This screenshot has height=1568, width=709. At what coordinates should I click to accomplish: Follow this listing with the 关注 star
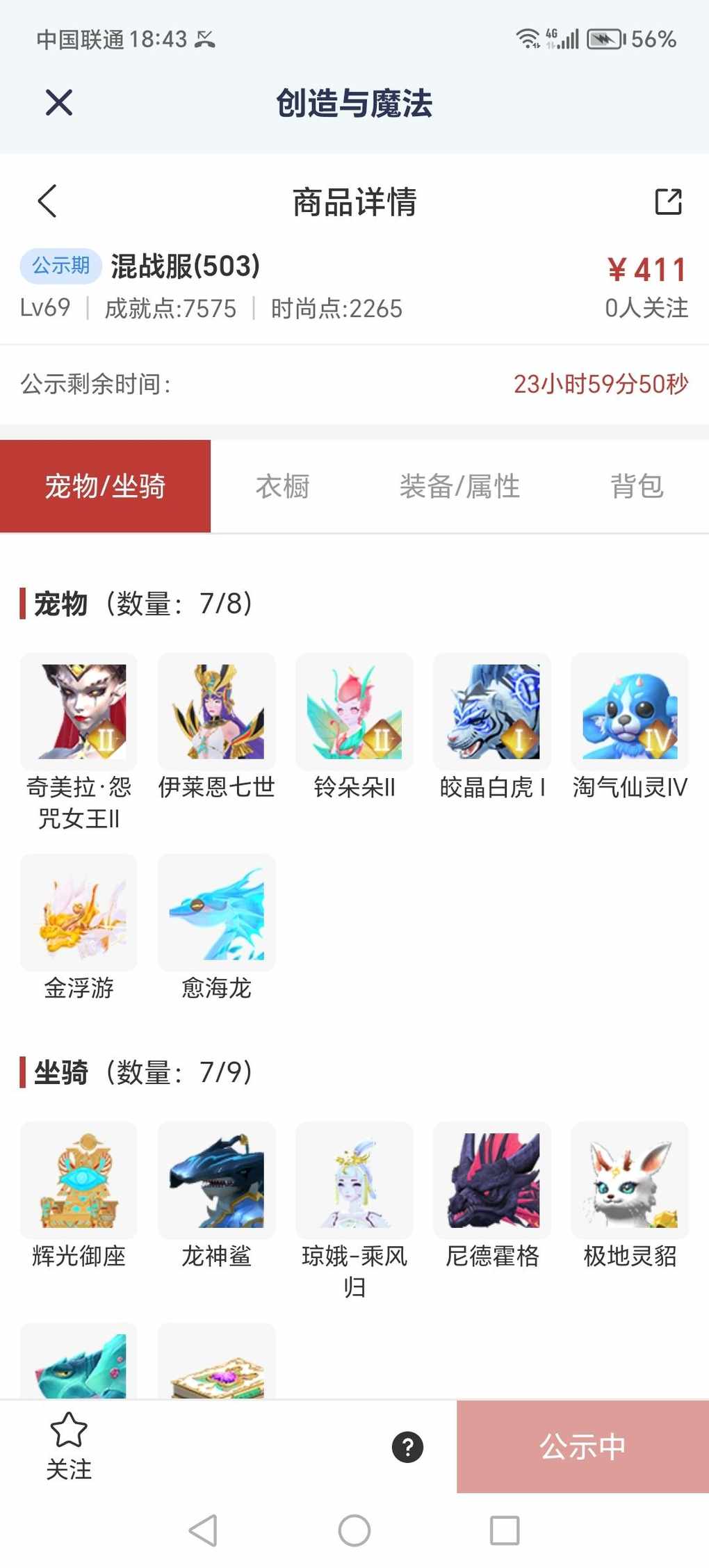tap(69, 1445)
